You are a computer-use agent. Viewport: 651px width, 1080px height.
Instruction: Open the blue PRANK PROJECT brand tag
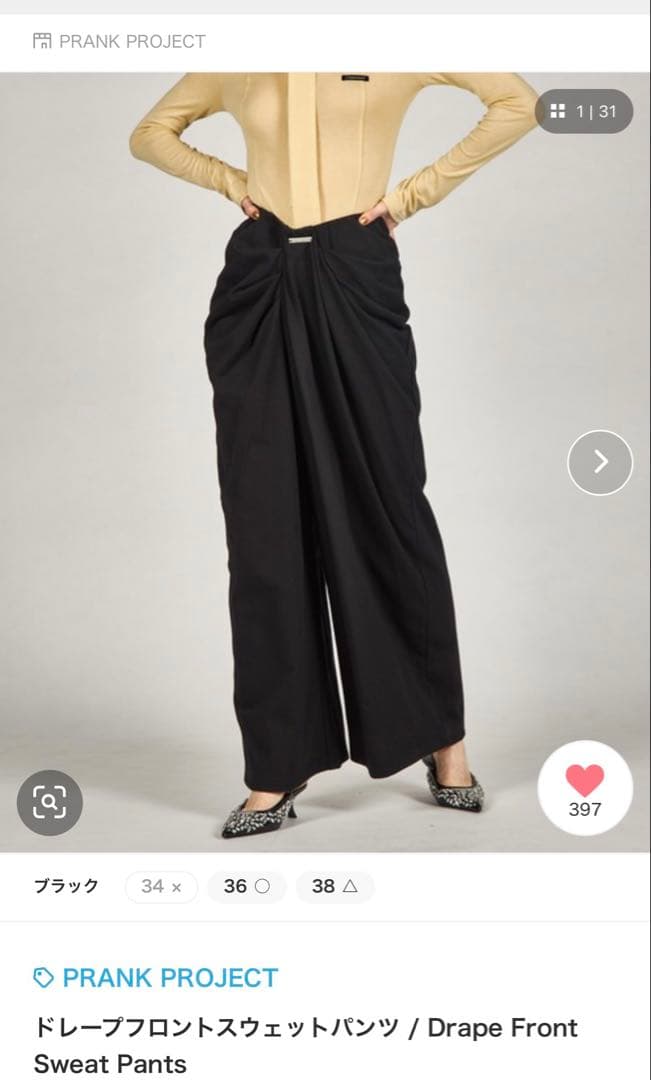point(156,977)
